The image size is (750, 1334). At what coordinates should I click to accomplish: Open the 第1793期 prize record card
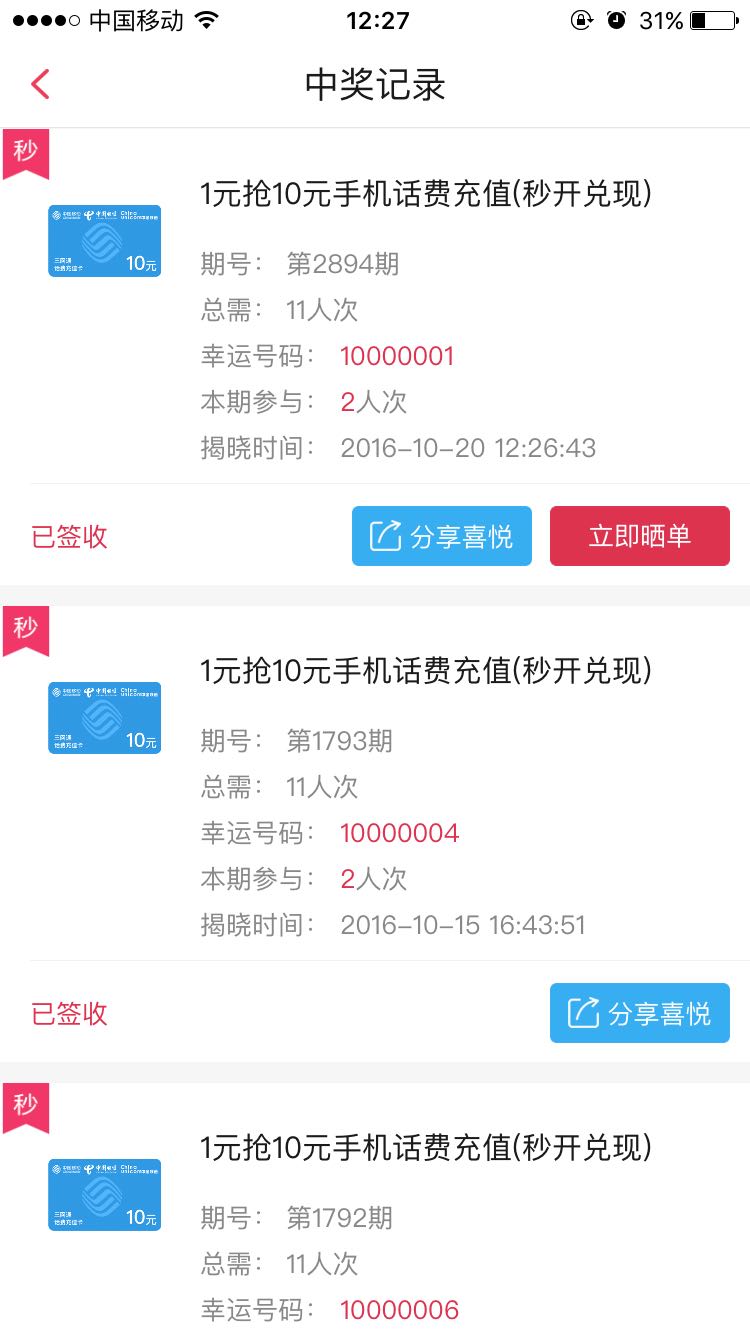(x=375, y=783)
